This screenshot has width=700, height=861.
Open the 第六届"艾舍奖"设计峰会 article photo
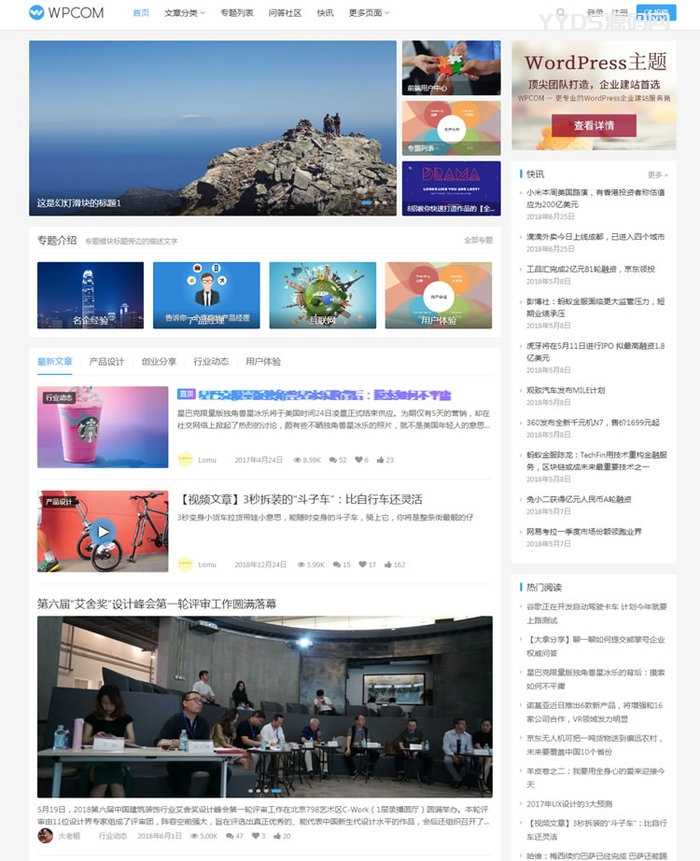pos(264,706)
